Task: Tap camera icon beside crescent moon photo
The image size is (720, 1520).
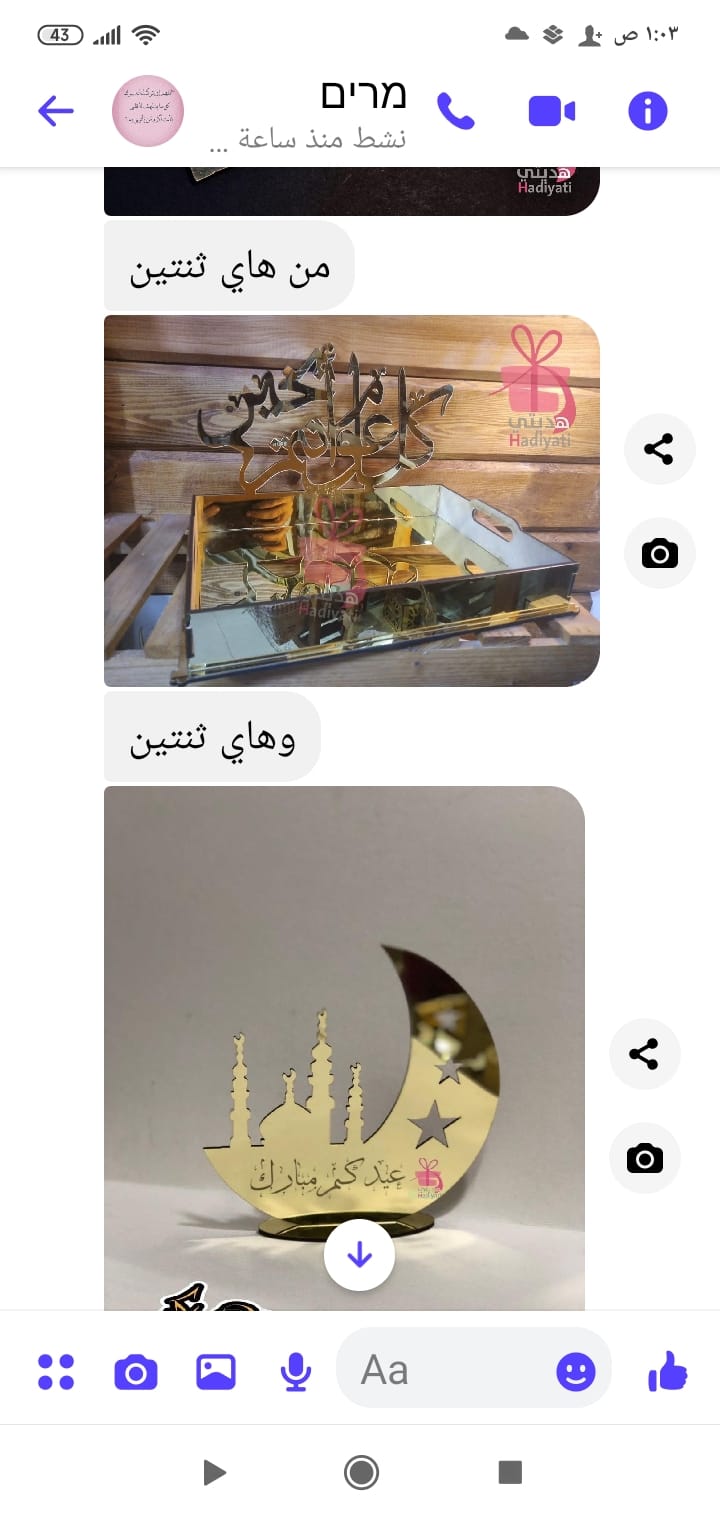Action: pyautogui.click(x=644, y=1158)
